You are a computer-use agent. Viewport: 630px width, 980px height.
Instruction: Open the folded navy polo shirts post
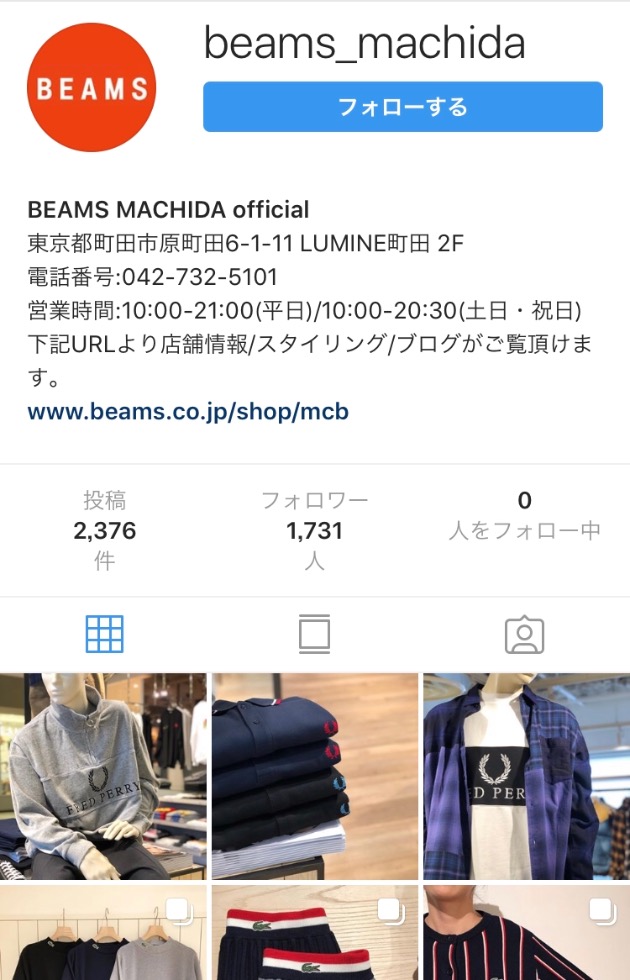pyautogui.click(x=314, y=776)
